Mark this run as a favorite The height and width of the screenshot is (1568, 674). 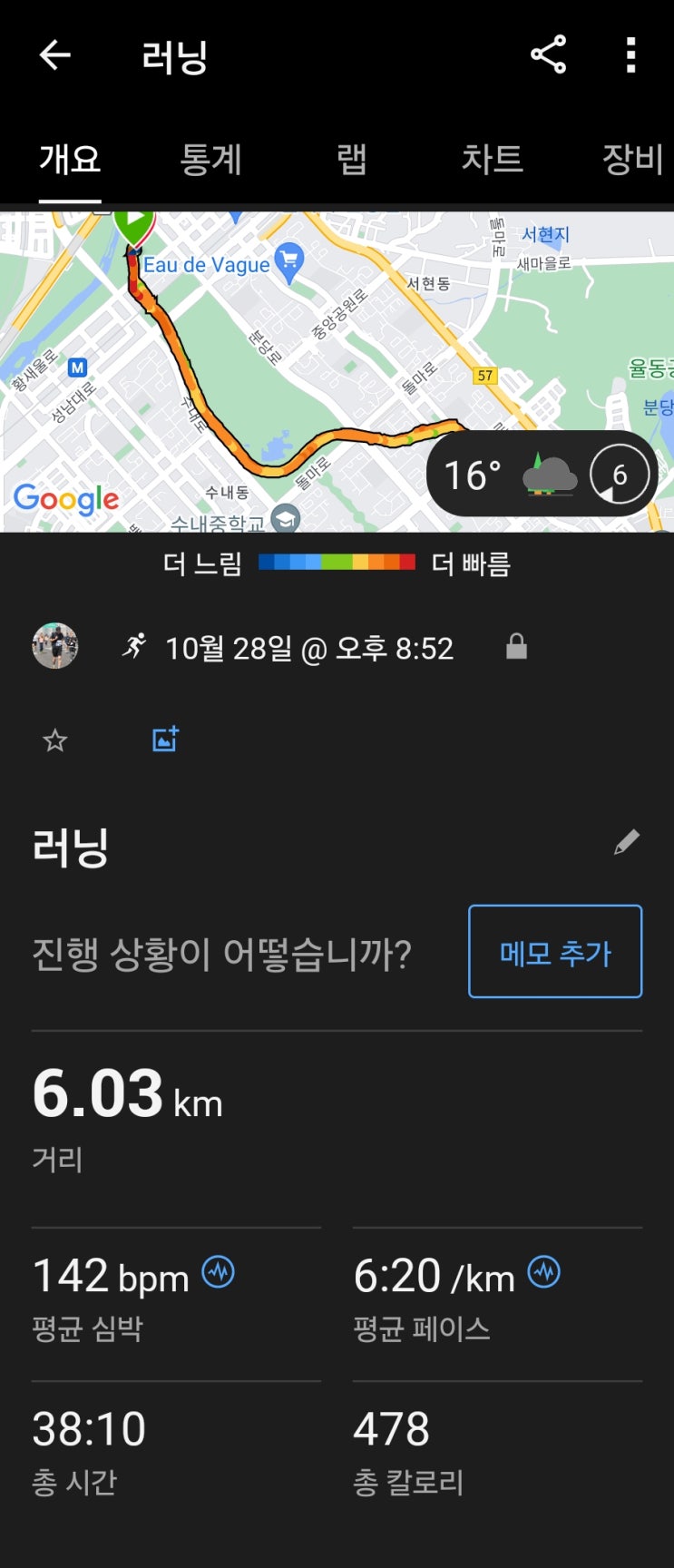coord(55,740)
